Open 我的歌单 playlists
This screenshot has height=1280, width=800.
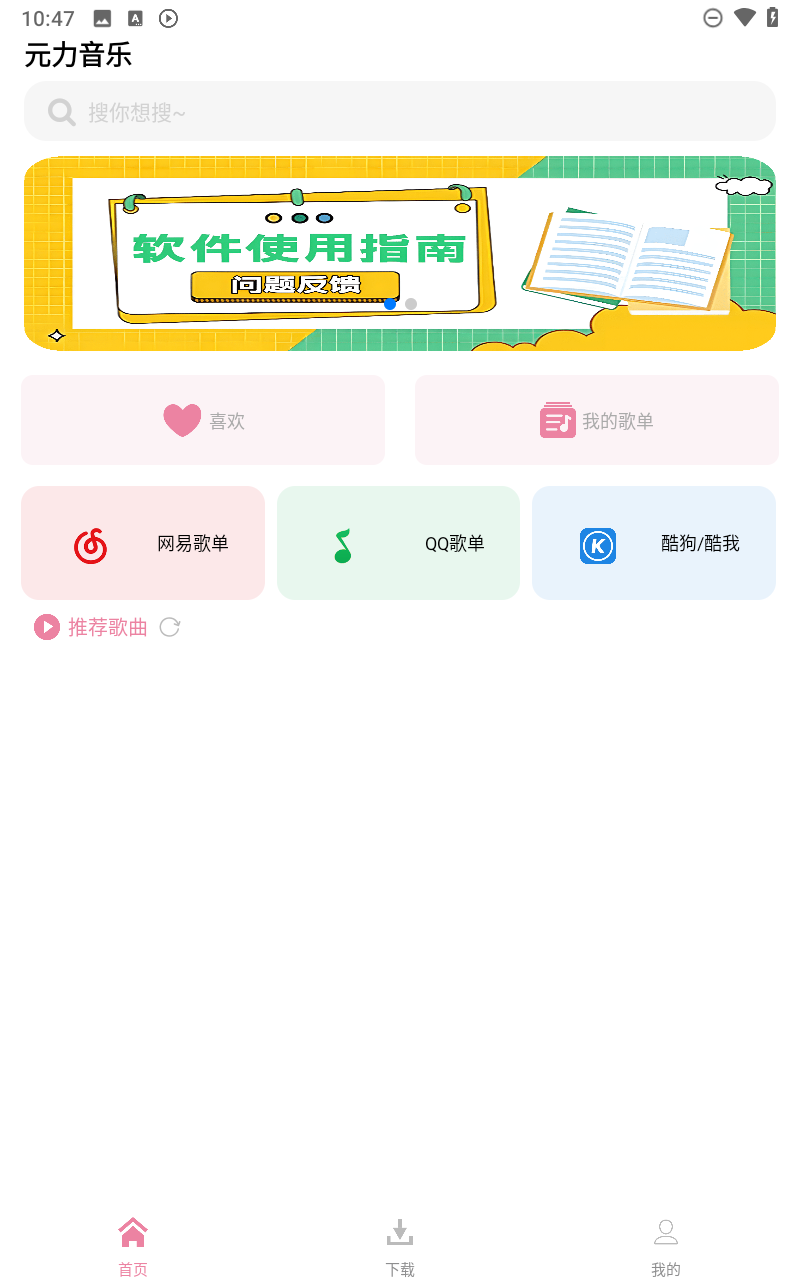pyautogui.click(x=597, y=420)
